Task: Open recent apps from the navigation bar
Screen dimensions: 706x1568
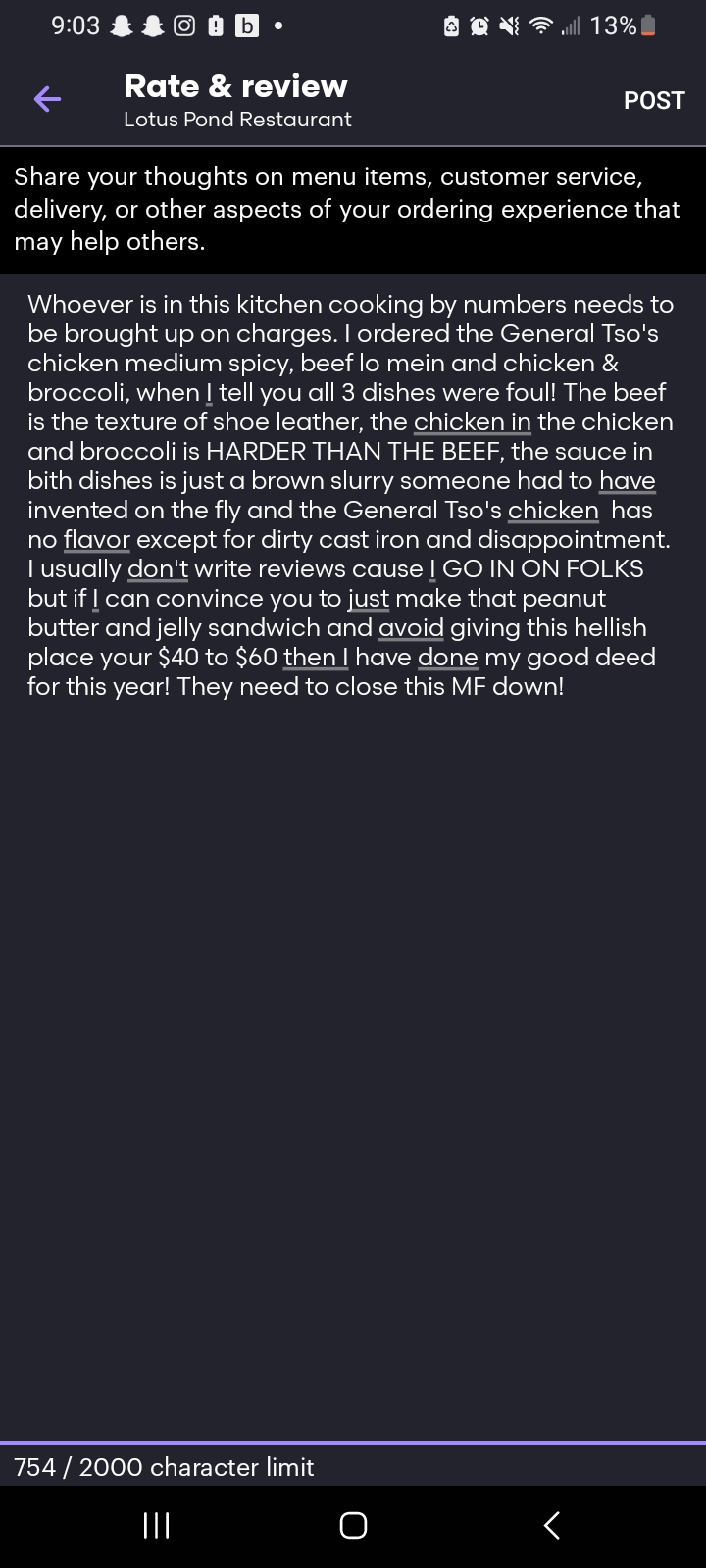Action: [x=155, y=1525]
